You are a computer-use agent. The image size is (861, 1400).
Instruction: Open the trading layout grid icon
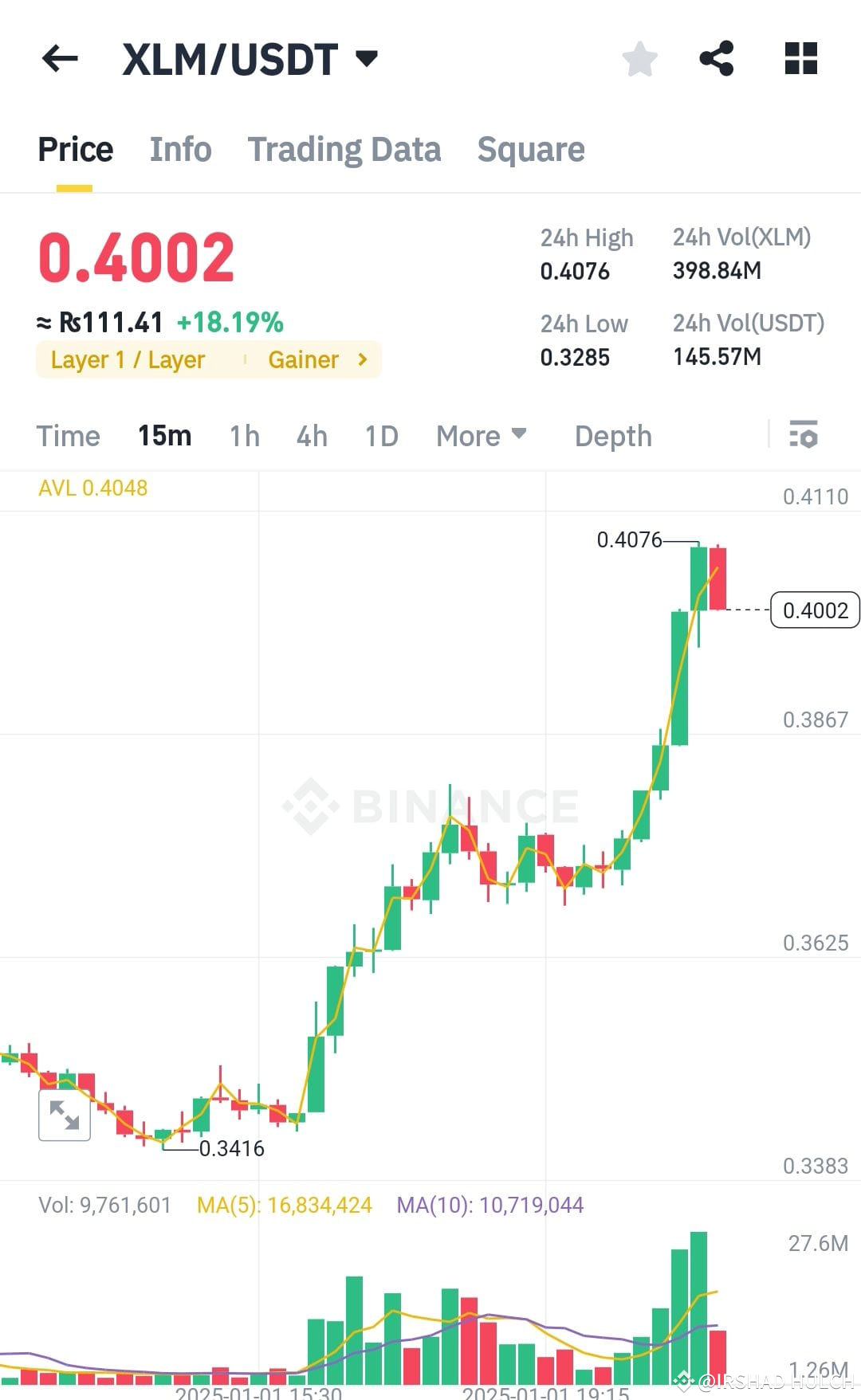click(800, 58)
